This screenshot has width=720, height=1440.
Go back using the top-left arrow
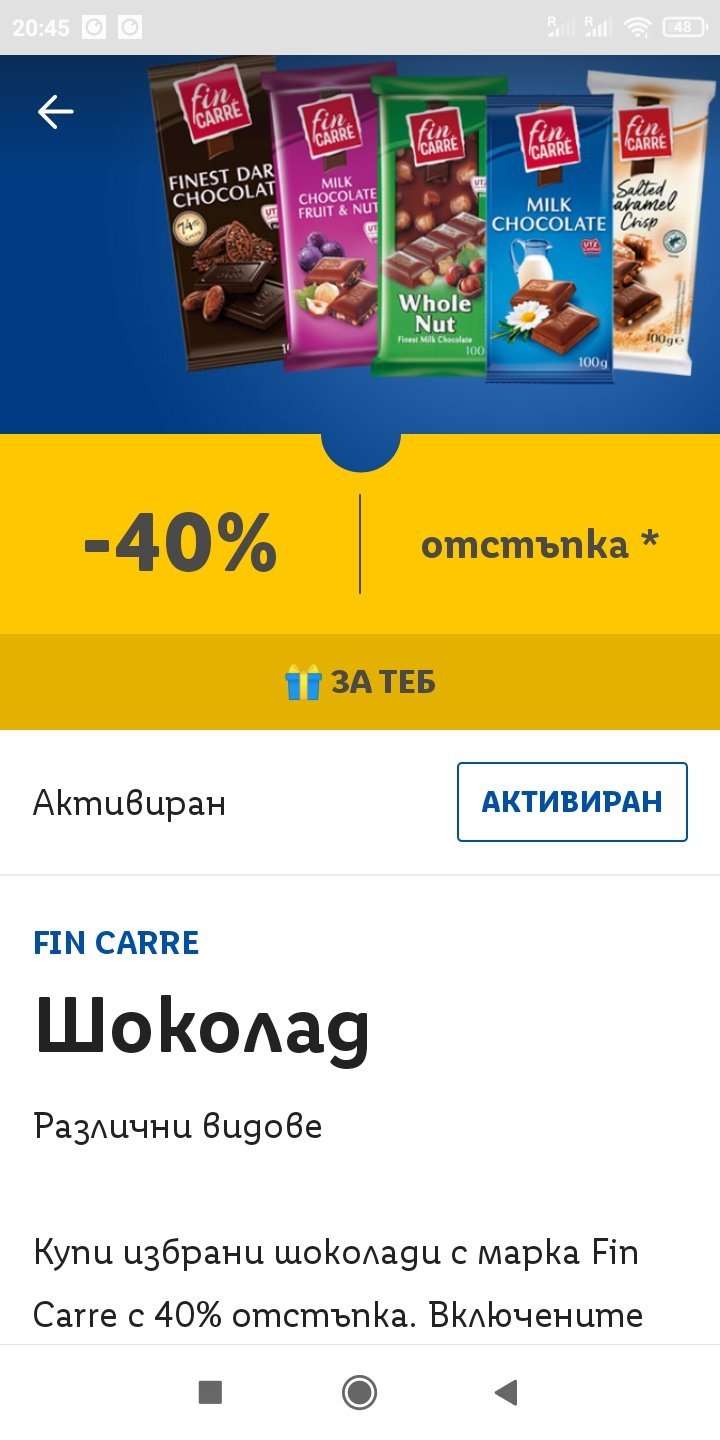coord(56,112)
